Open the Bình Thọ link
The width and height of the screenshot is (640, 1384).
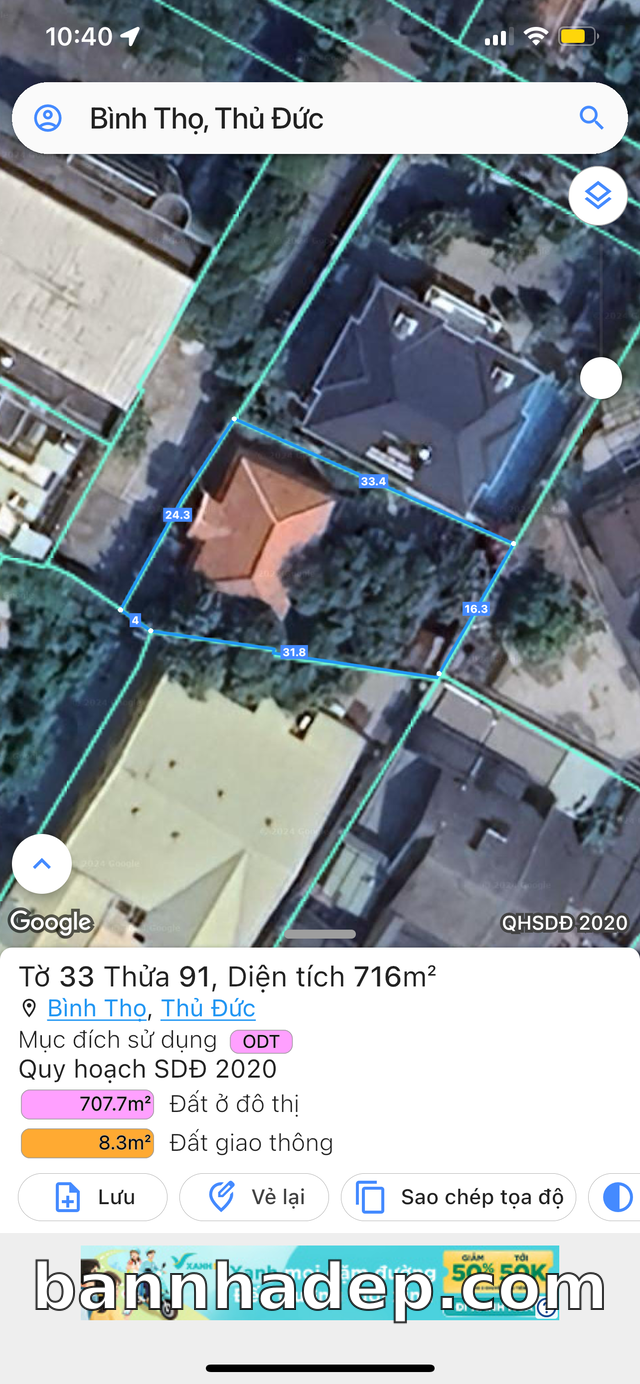point(97,1008)
